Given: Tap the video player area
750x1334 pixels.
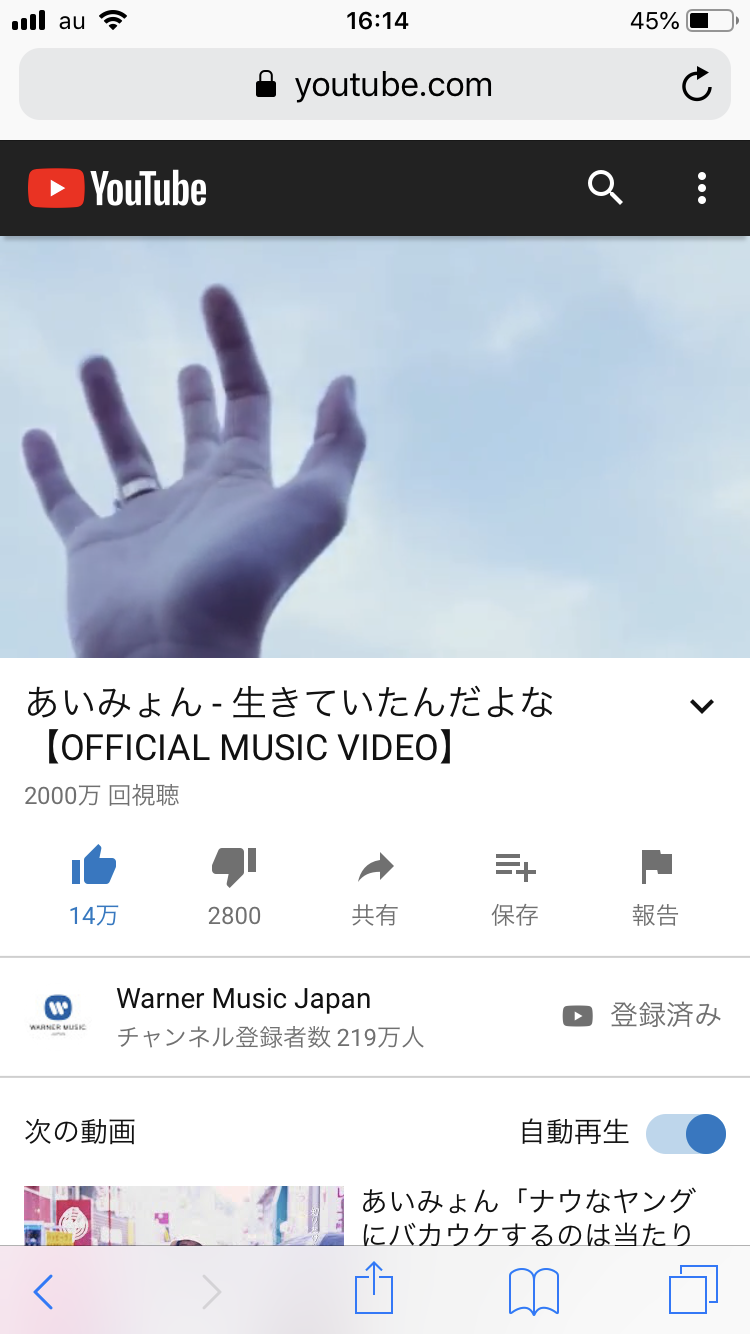Looking at the screenshot, I should 375,447.
